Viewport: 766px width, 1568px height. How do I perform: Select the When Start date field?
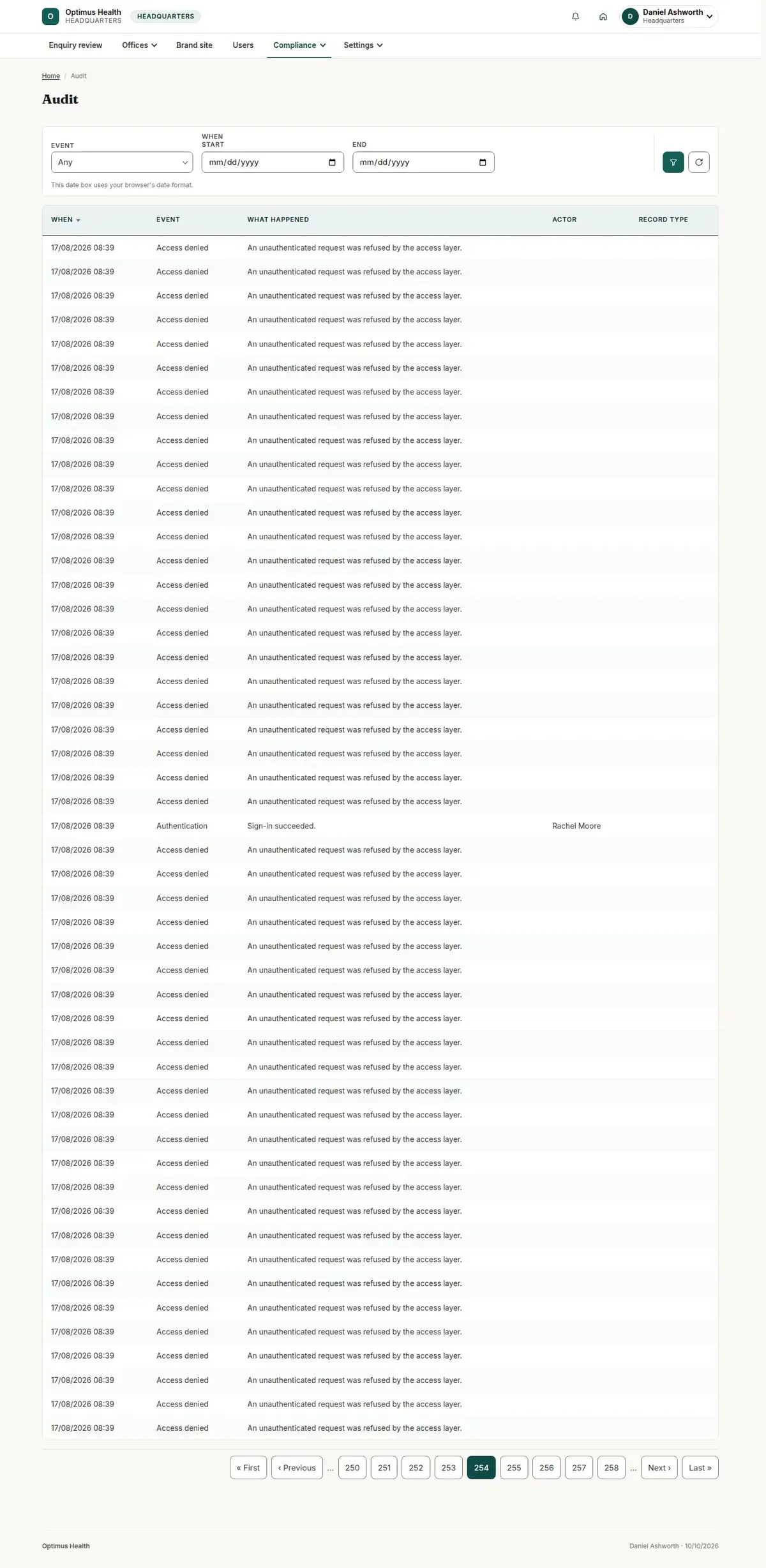273,162
